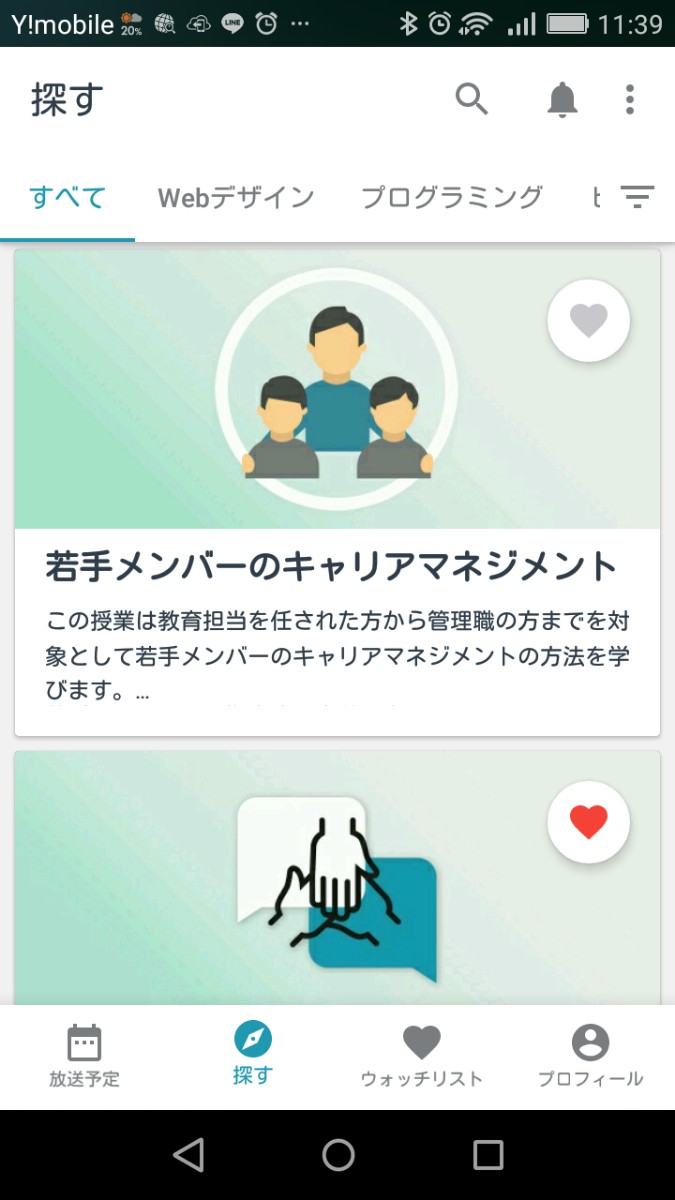Select the すべて tab
The height and width of the screenshot is (1200, 675).
point(67,197)
